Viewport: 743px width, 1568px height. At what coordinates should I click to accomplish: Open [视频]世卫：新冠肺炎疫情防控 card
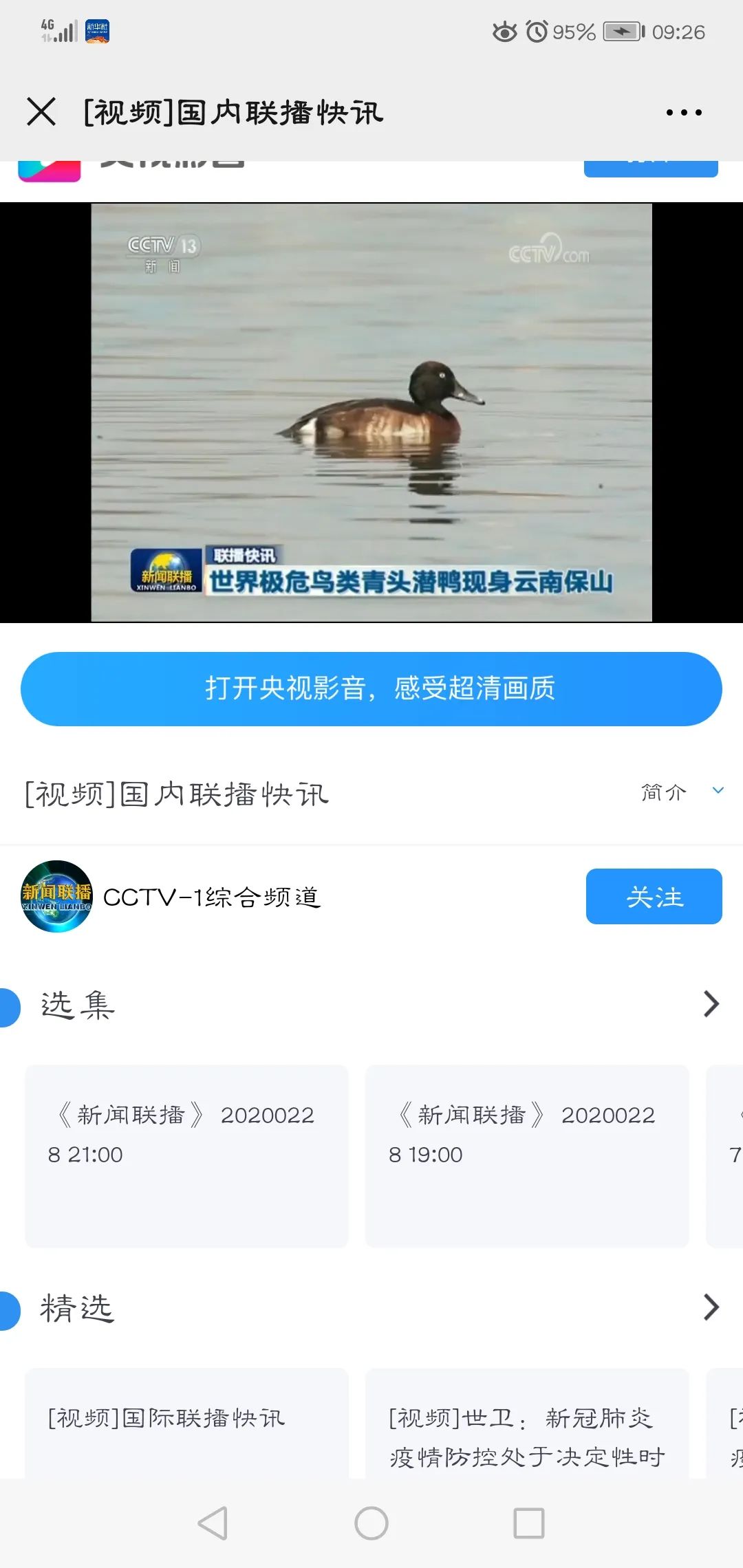pos(527,1423)
